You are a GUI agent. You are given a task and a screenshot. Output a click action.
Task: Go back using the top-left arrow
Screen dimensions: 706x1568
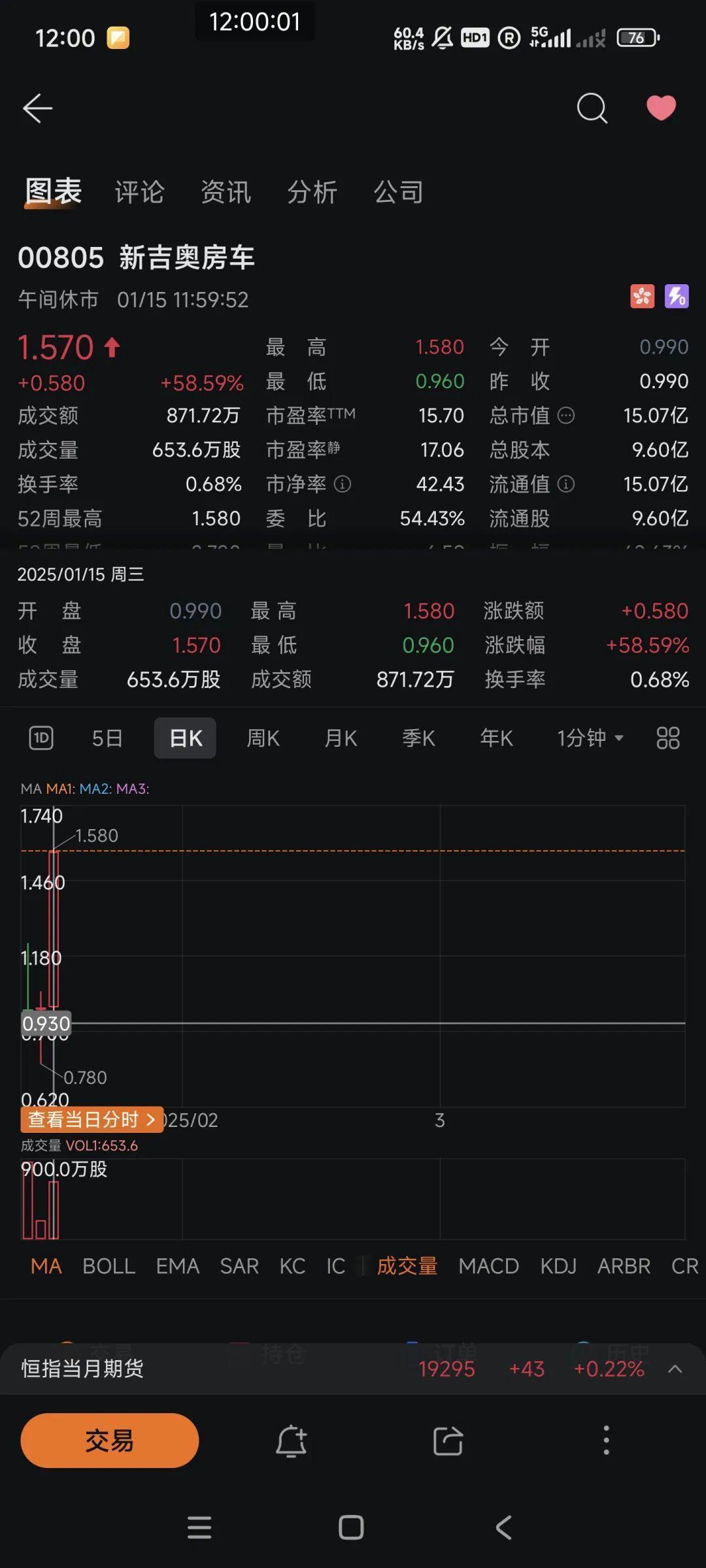click(x=37, y=108)
